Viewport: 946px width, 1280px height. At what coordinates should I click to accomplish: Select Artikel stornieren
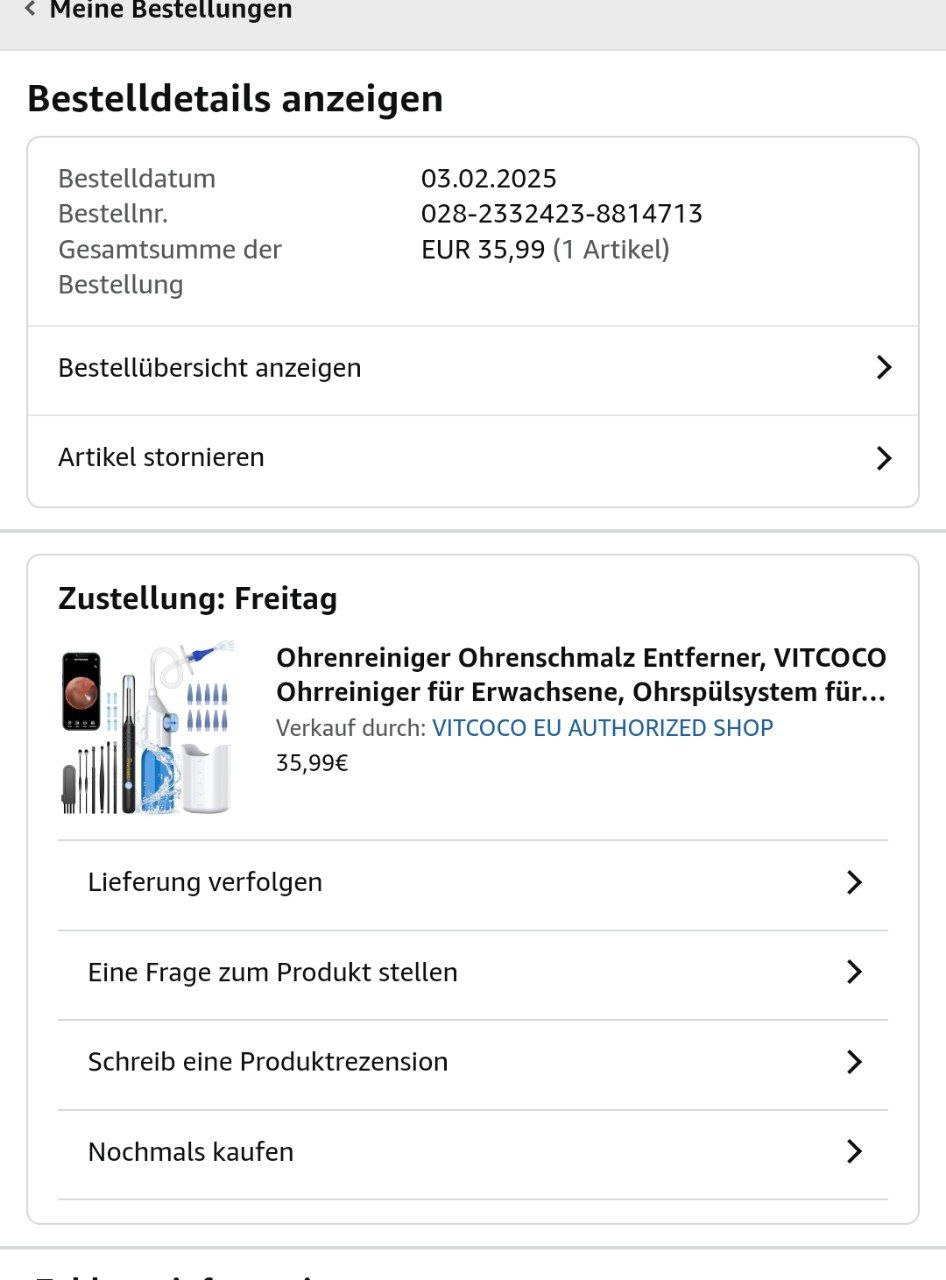472,459
